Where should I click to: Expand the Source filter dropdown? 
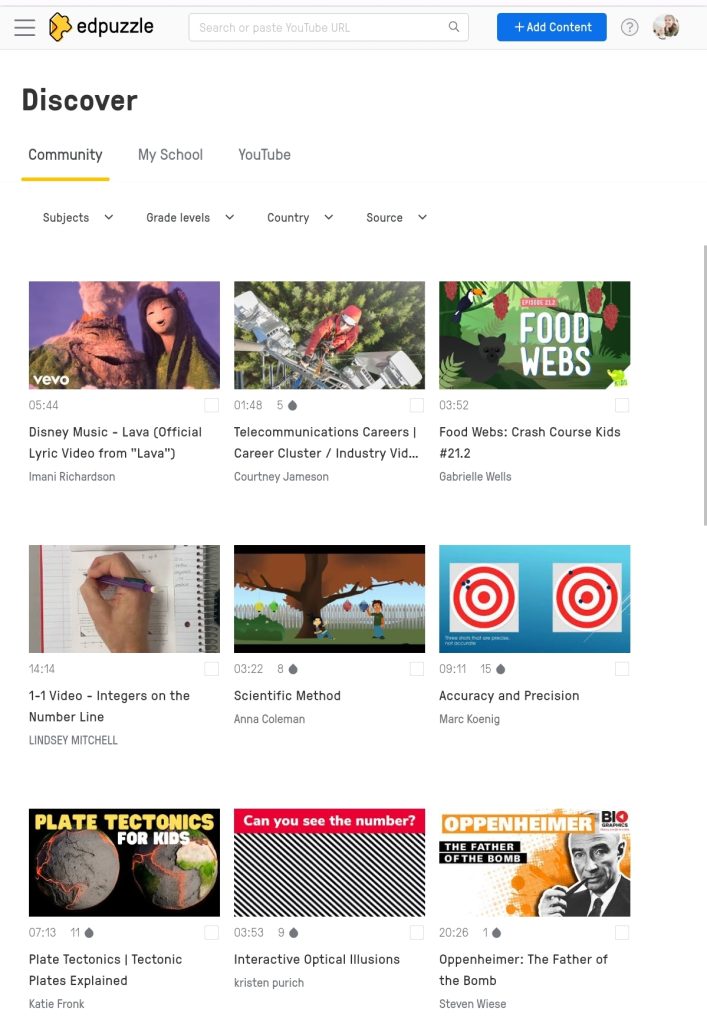396,217
